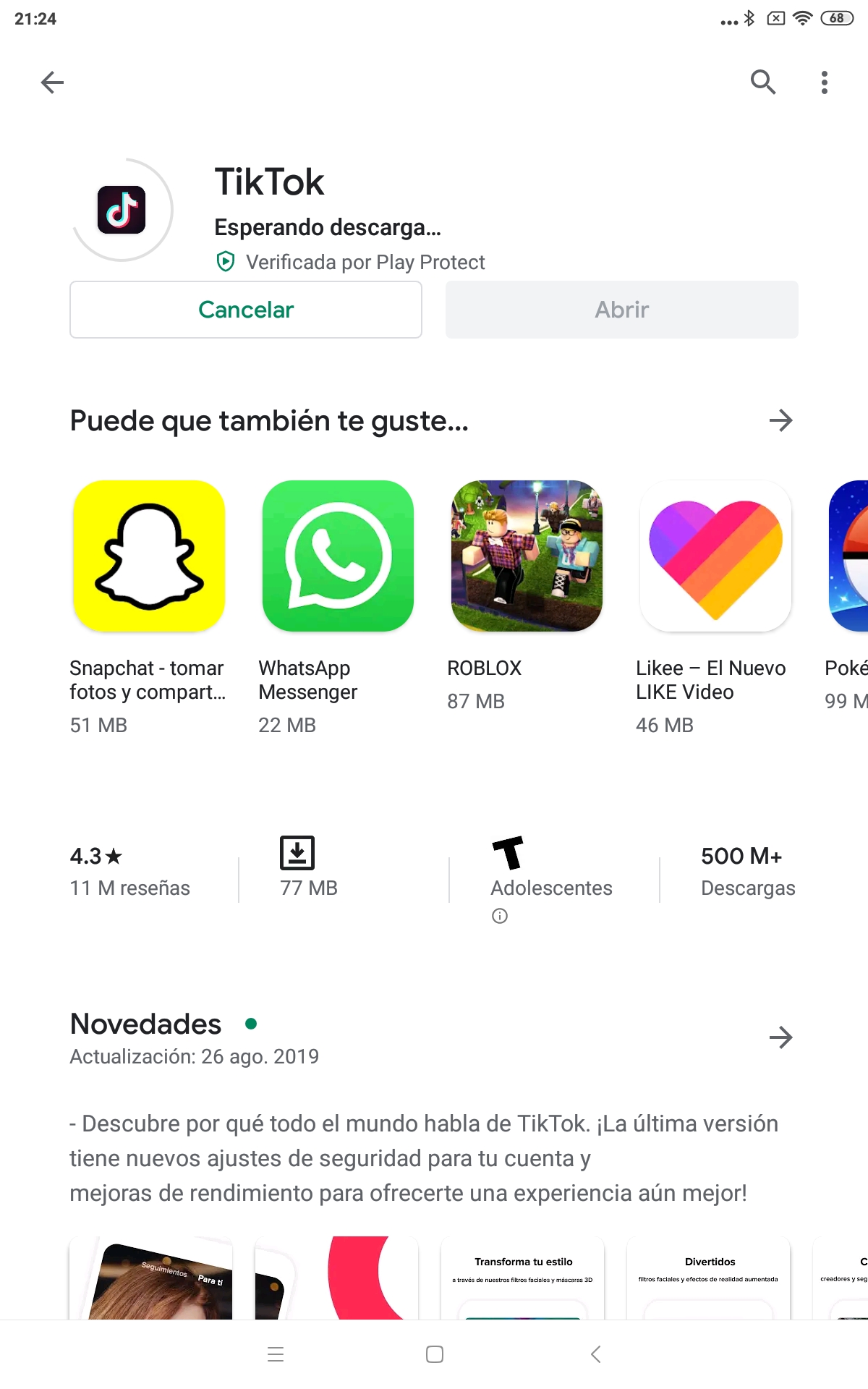Image resolution: width=868 pixels, height=1389 pixels.
Task: Show info about Adolescentes content rating
Action: pos(500,916)
